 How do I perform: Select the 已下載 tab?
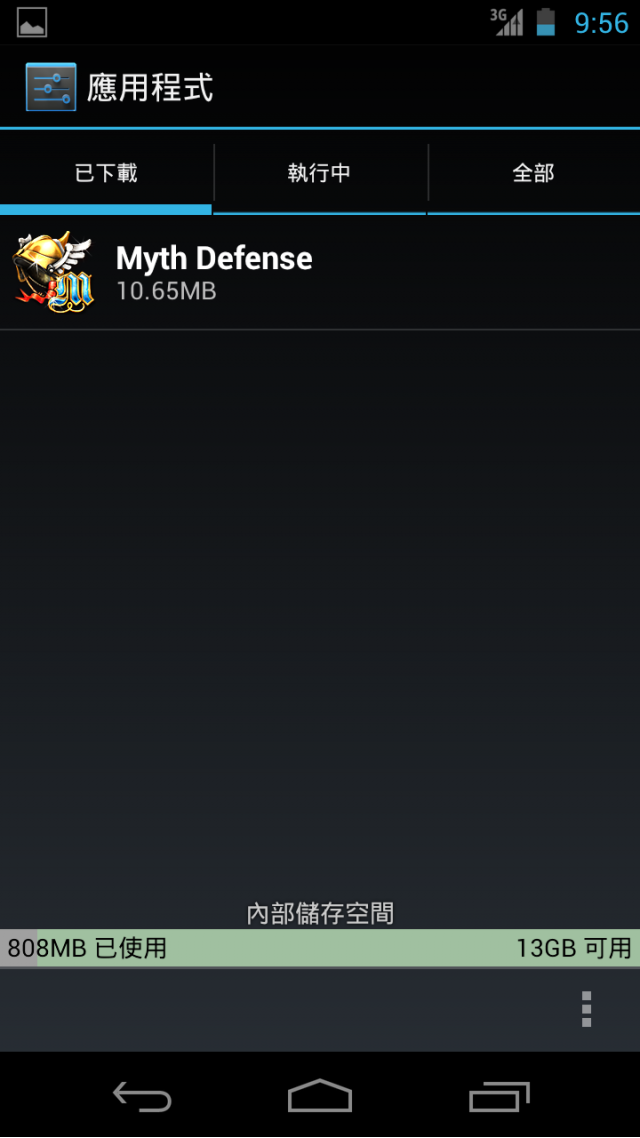click(x=106, y=173)
